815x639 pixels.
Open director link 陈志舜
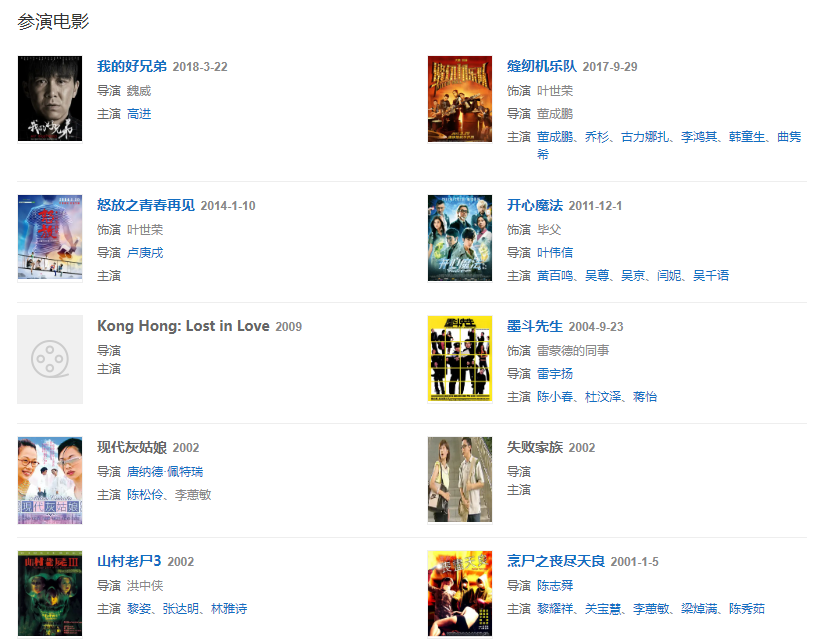click(555, 586)
